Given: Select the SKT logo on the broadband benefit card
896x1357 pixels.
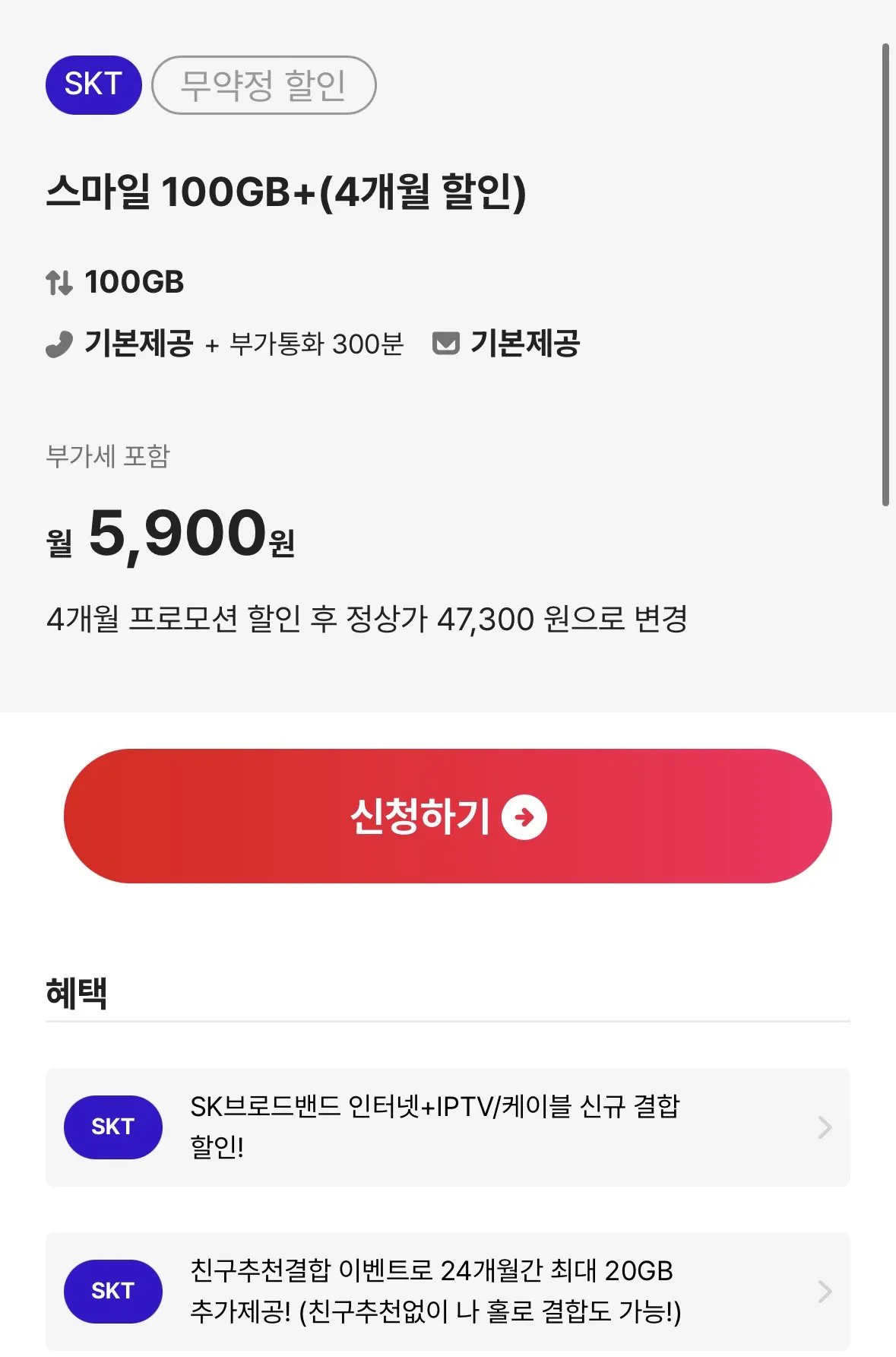Looking at the screenshot, I should click(112, 1128).
